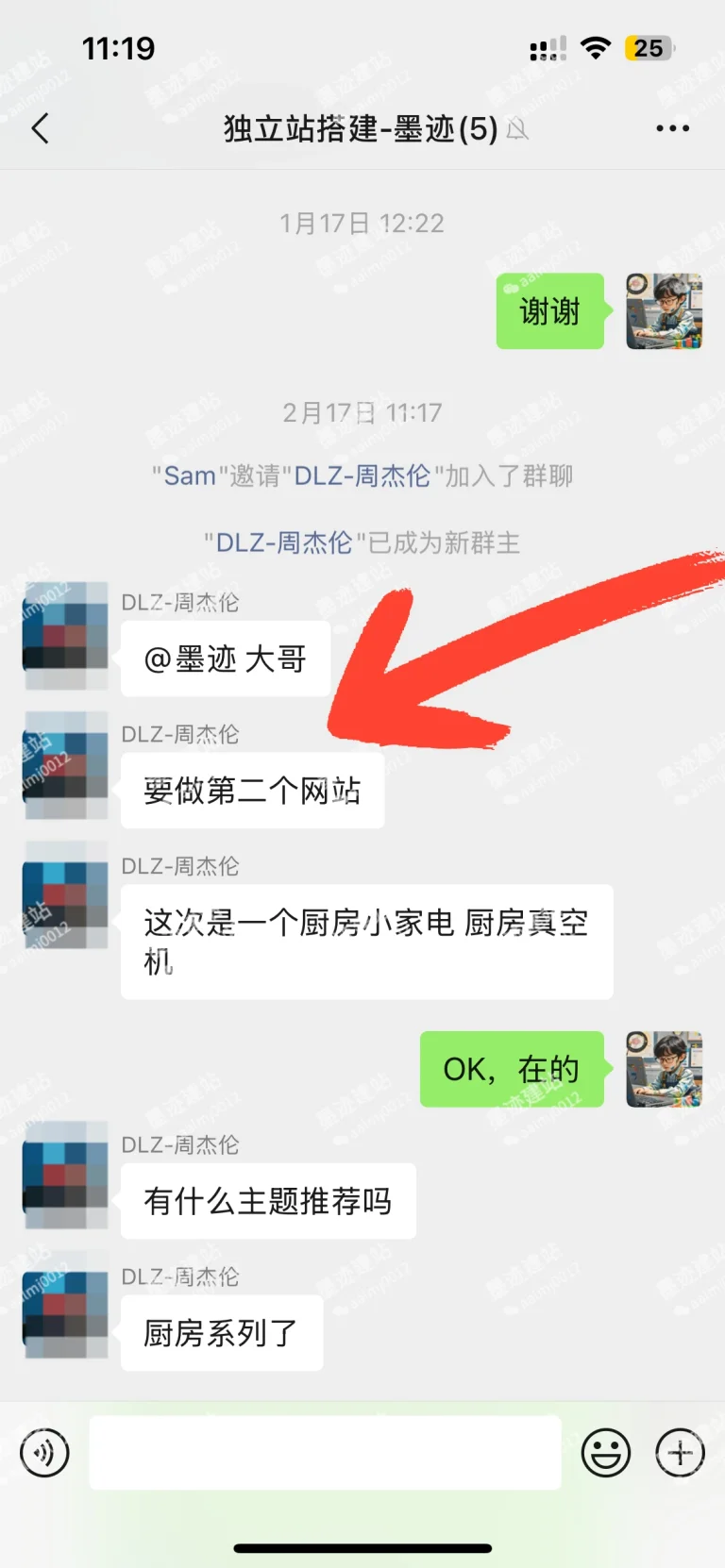
Task: Open my avatar beside the 谢谢 message
Action: [664, 311]
